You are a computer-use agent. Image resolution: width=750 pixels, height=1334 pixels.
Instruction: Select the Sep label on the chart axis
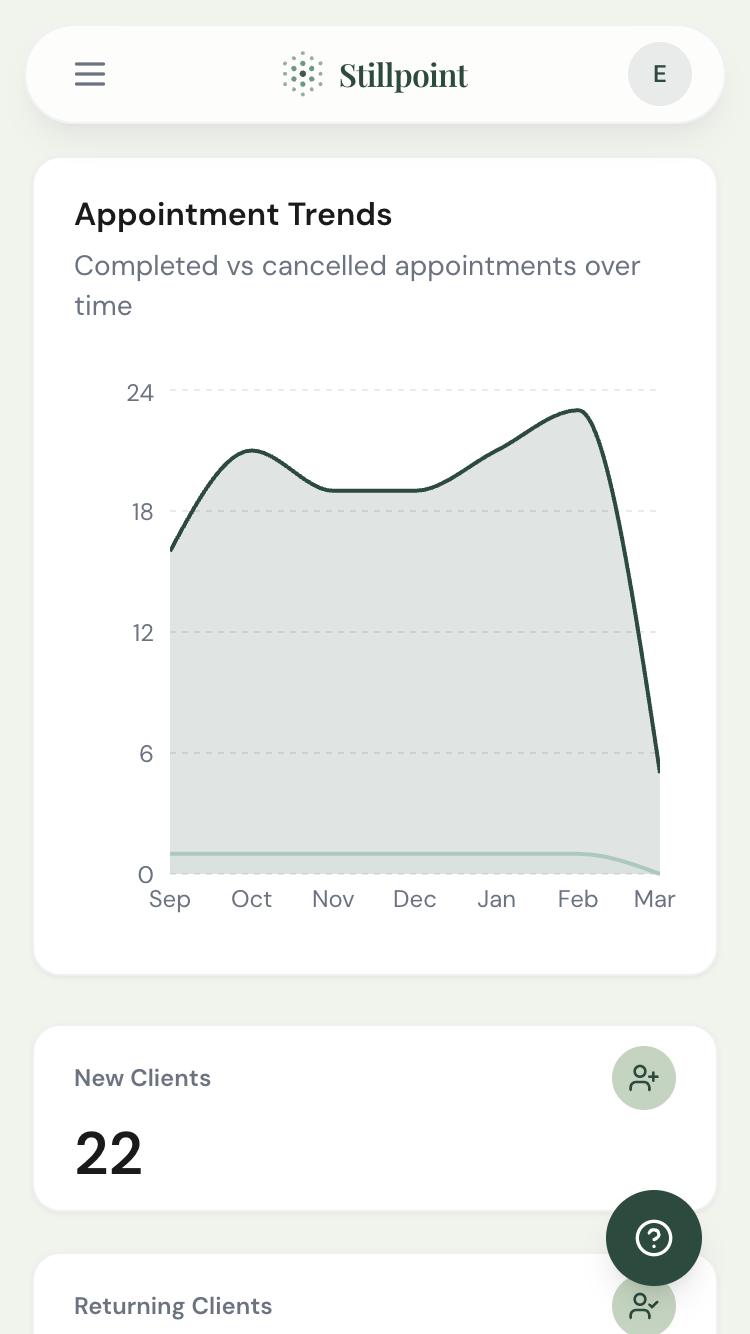tap(170, 899)
